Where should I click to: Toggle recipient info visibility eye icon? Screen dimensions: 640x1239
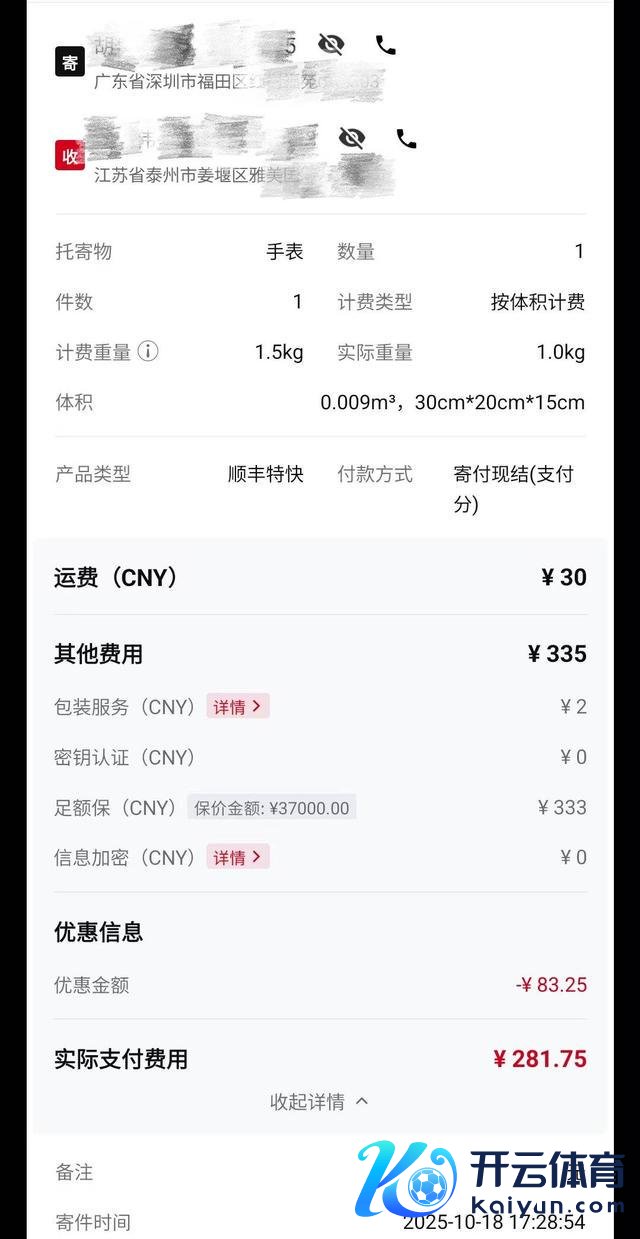click(x=351, y=138)
